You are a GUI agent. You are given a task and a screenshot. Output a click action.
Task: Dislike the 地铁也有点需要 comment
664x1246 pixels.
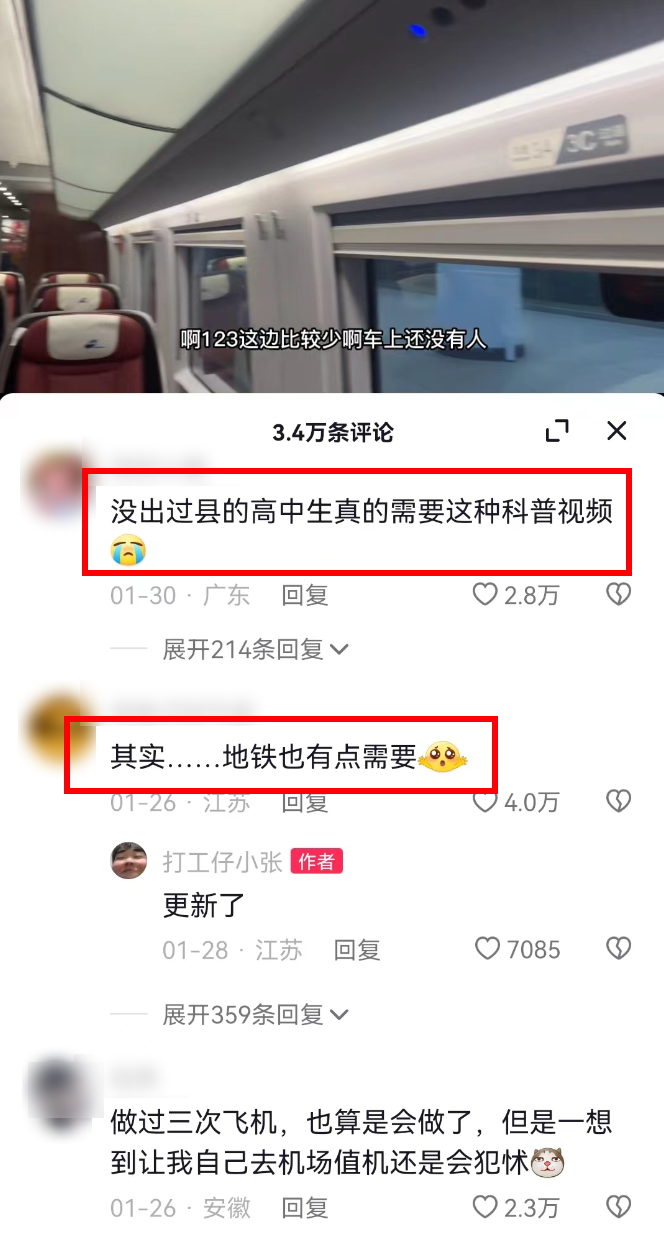coord(619,801)
